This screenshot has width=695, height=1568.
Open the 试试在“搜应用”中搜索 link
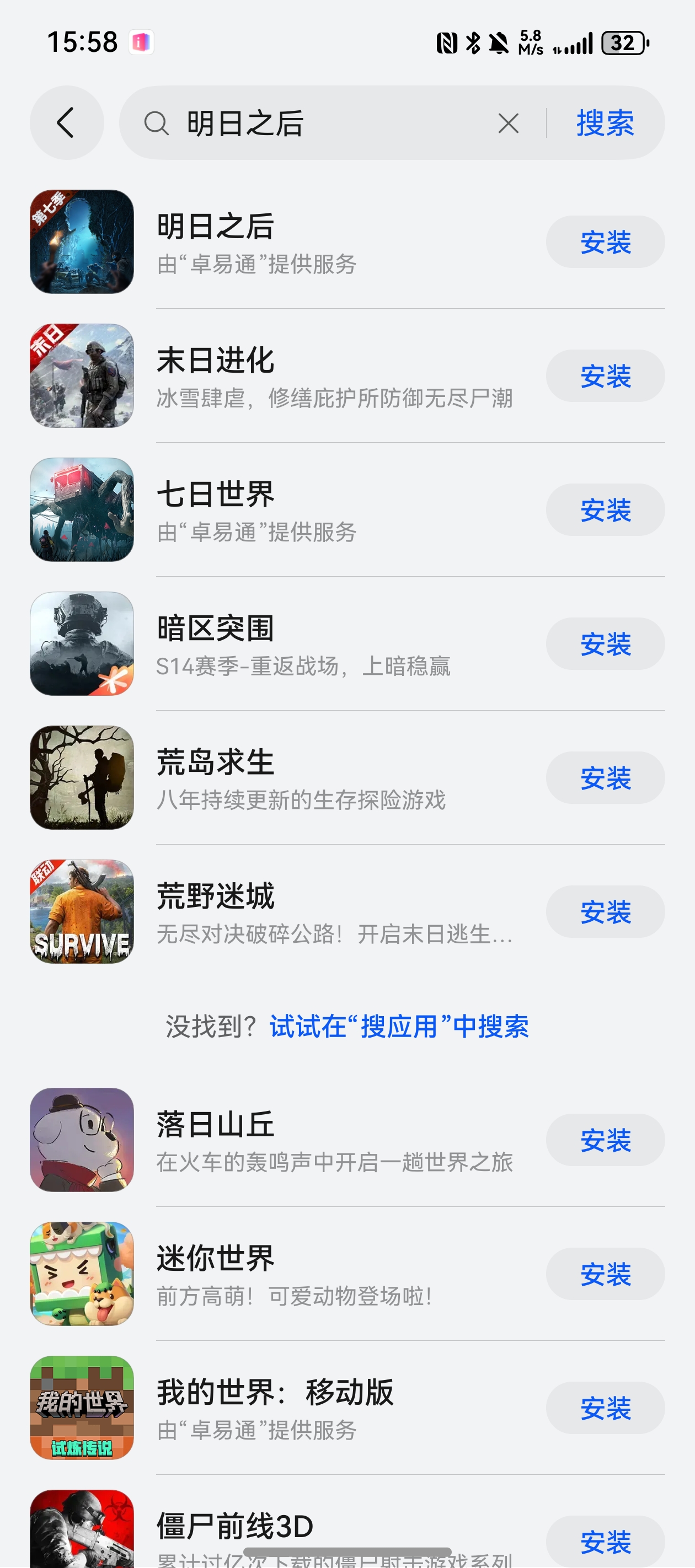399,1027
